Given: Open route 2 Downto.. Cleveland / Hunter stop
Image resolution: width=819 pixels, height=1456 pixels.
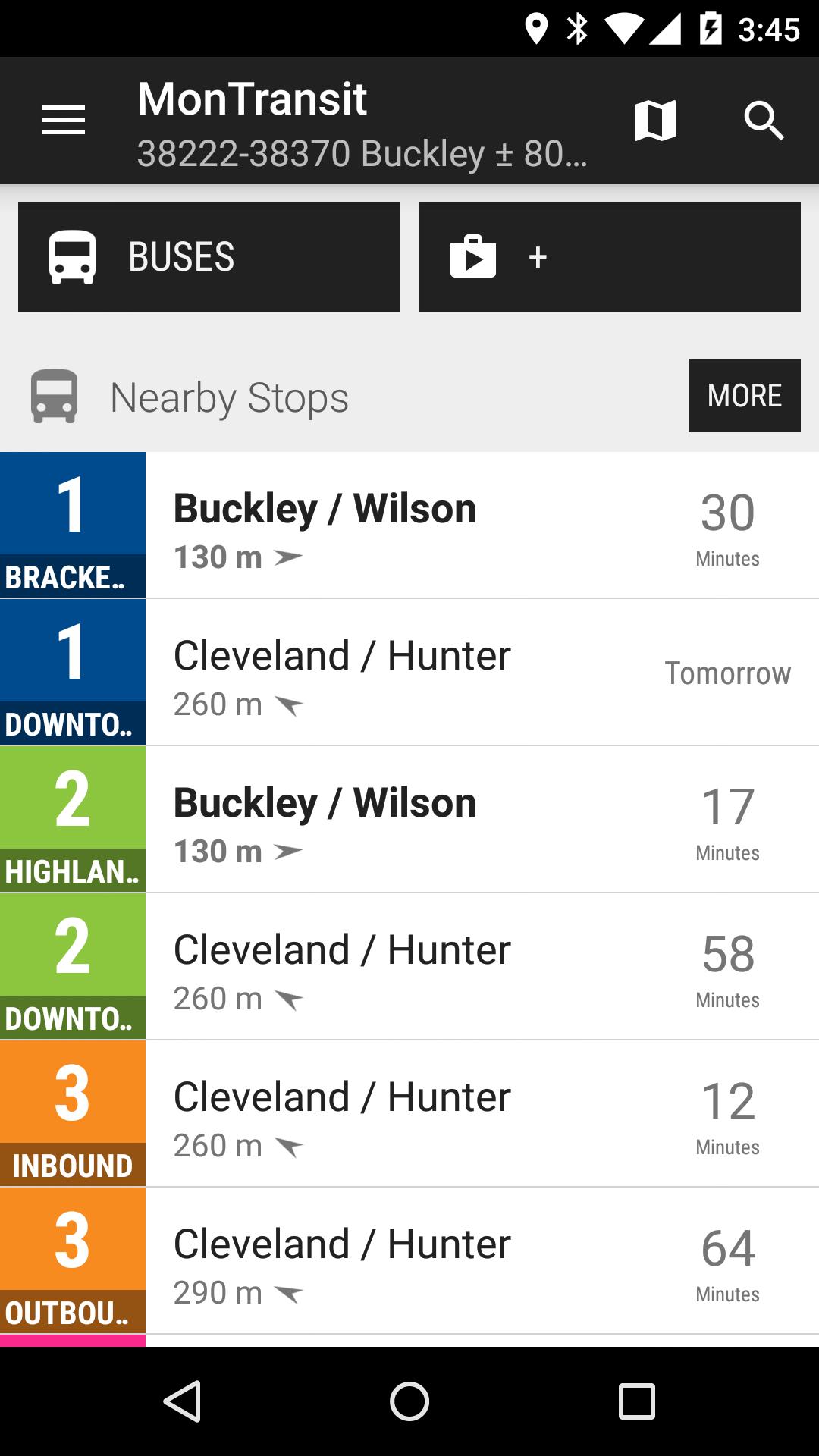Looking at the screenshot, I should click(409, 966).
